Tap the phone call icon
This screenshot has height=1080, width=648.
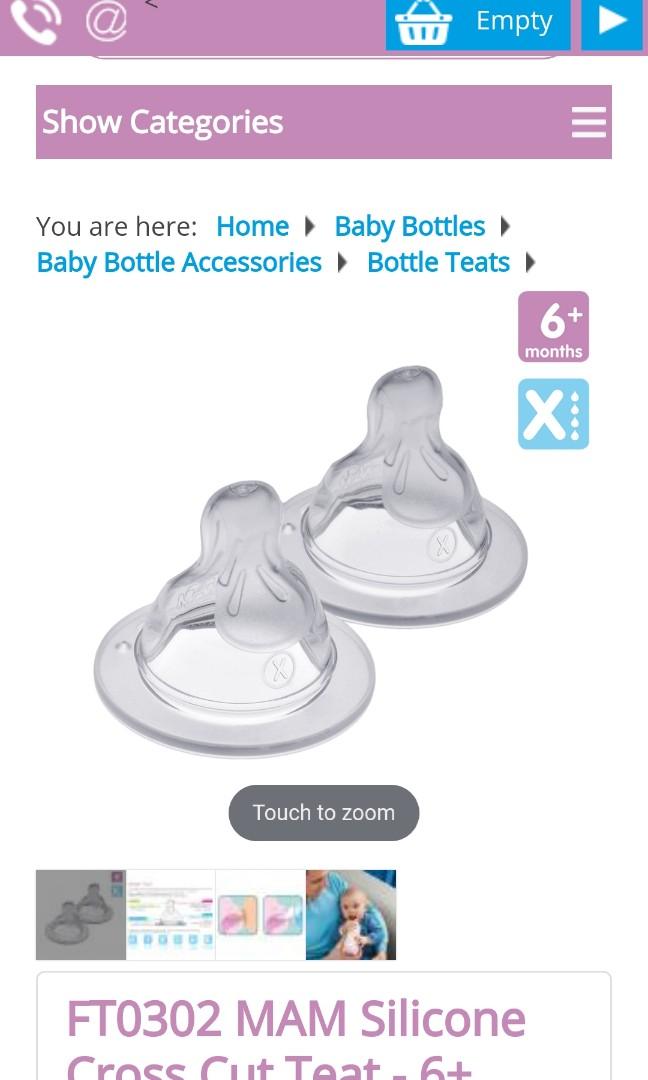pos(35,21)
